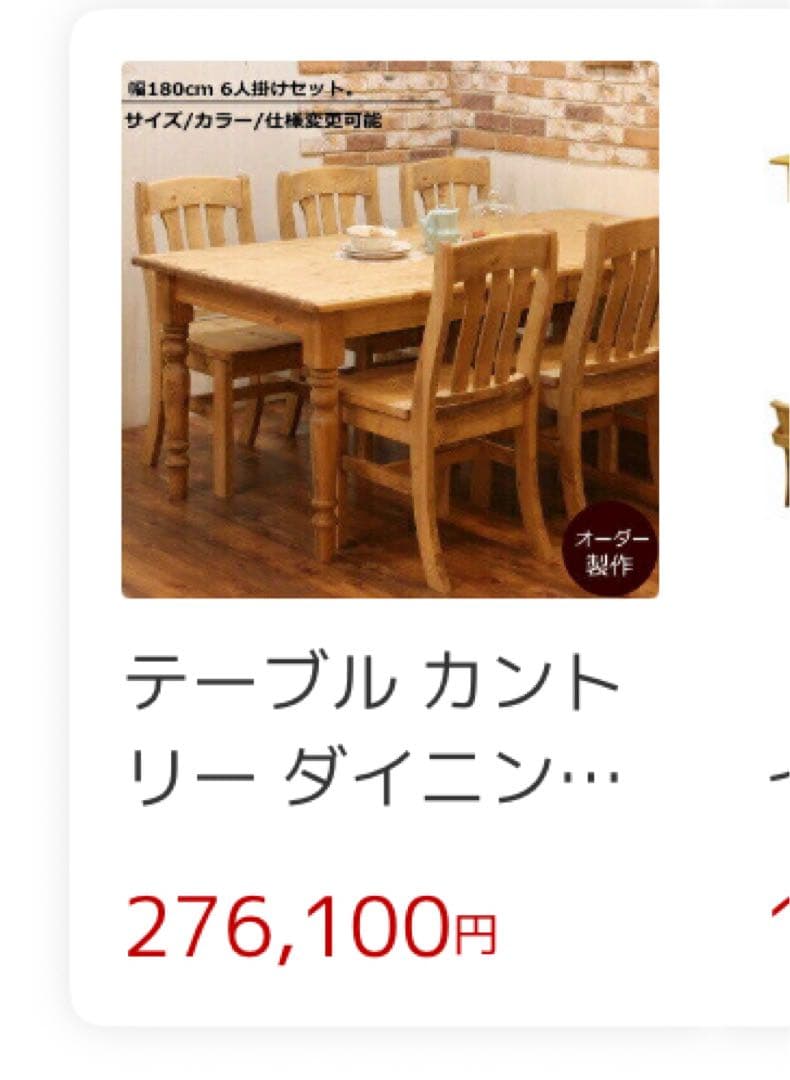
Task: Select the 幅180cm 6人掛けセット banner text
Action: [240, 88]
